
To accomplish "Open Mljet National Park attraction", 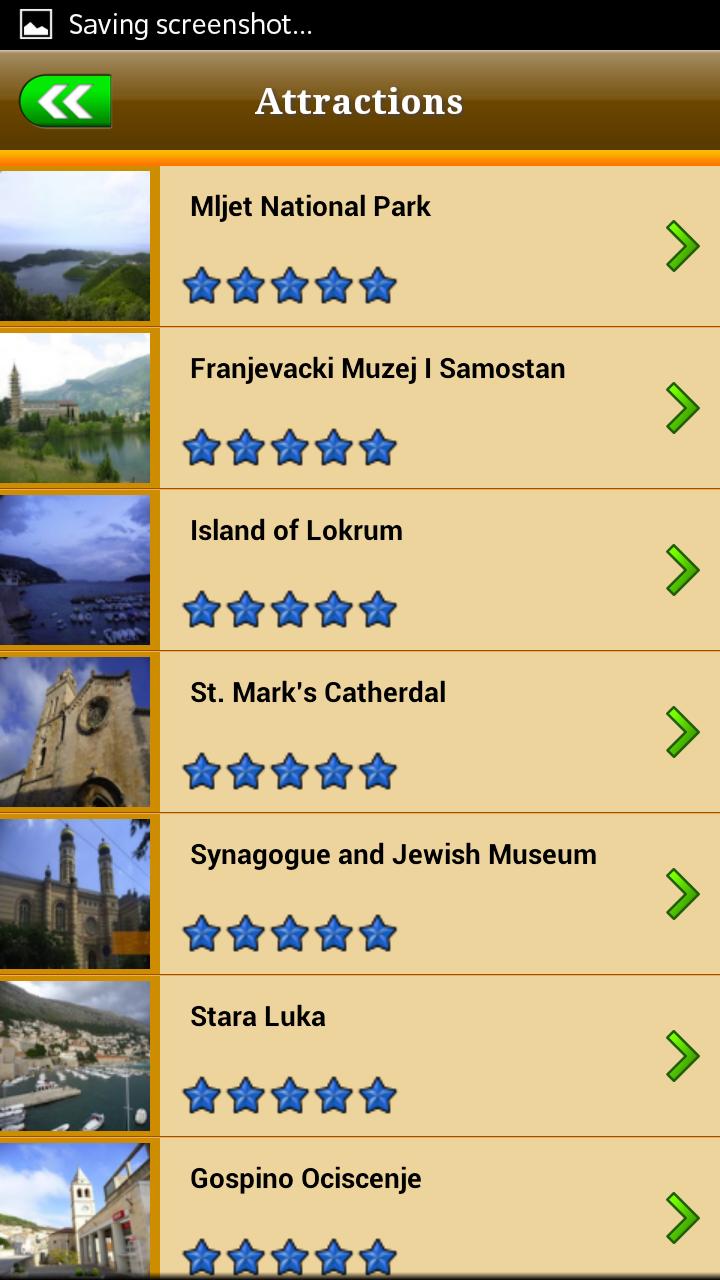I will tap(360, 246).
